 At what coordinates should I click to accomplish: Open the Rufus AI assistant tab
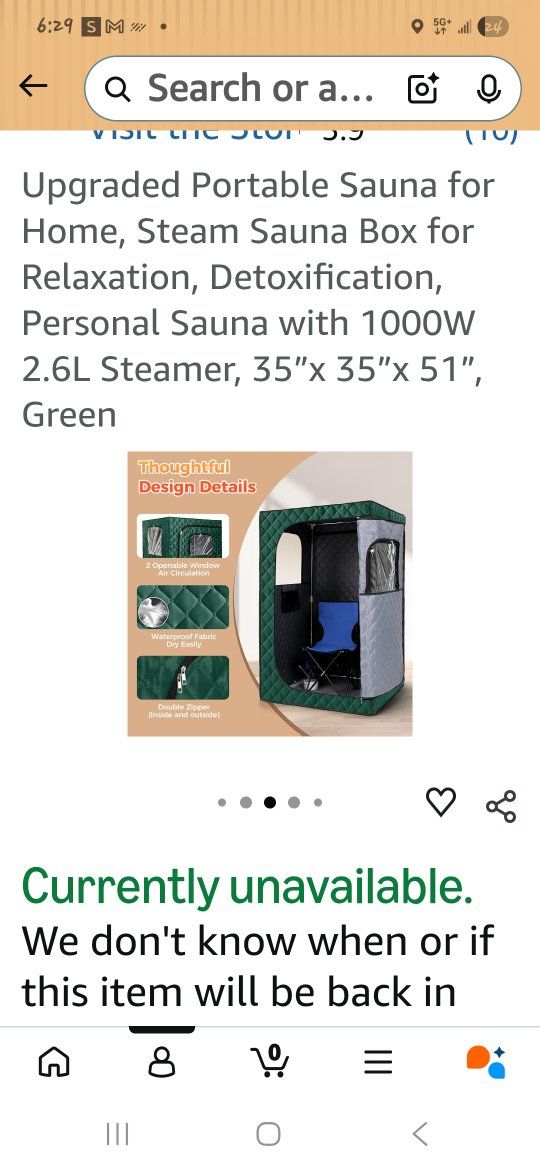pyautogui.click(x=486, y=1062)
